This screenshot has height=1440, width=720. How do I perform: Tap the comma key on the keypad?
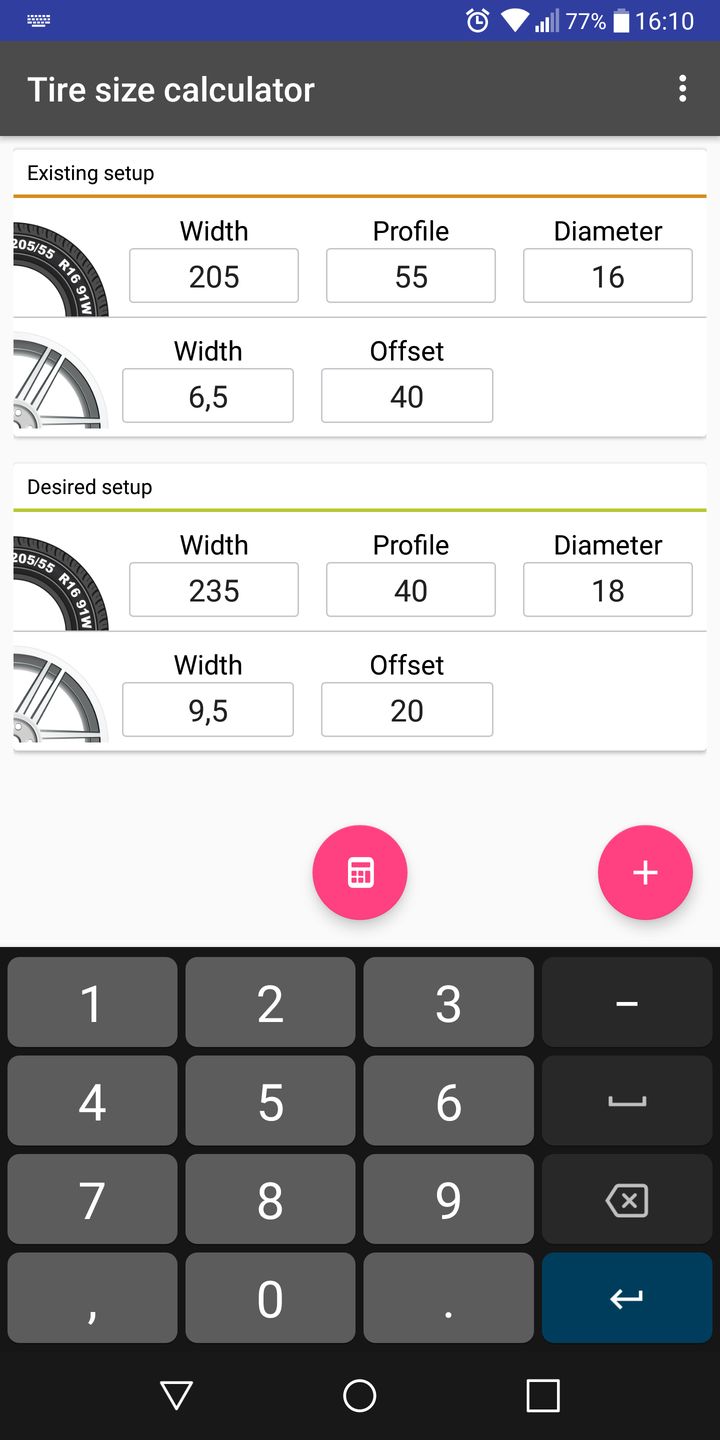click(x=92, y=1298)
